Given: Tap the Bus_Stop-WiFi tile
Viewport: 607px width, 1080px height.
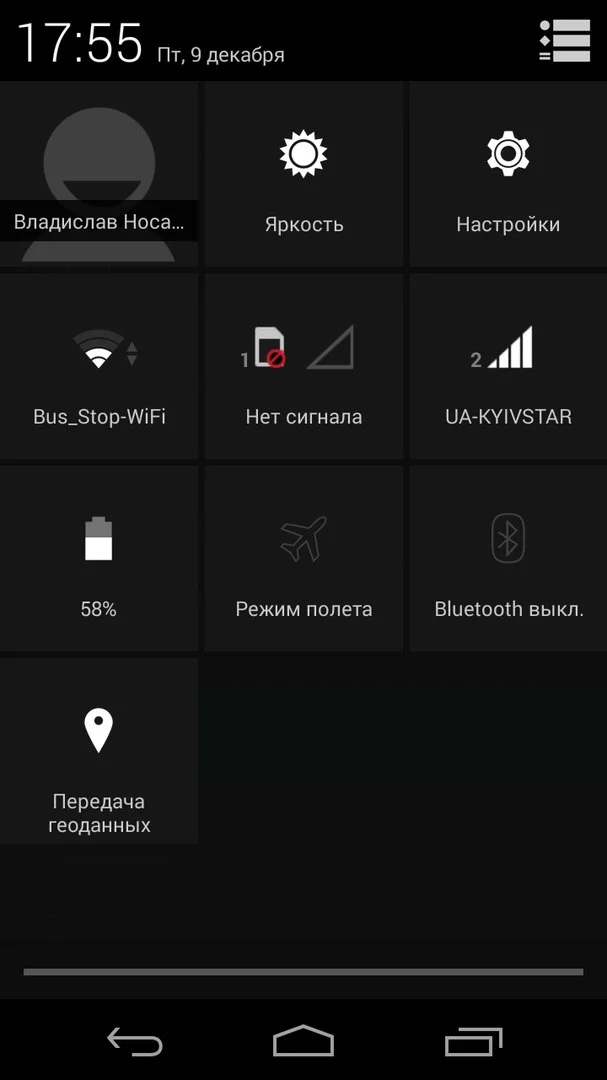Looking at the screenshot, I should tap(99, 366).
